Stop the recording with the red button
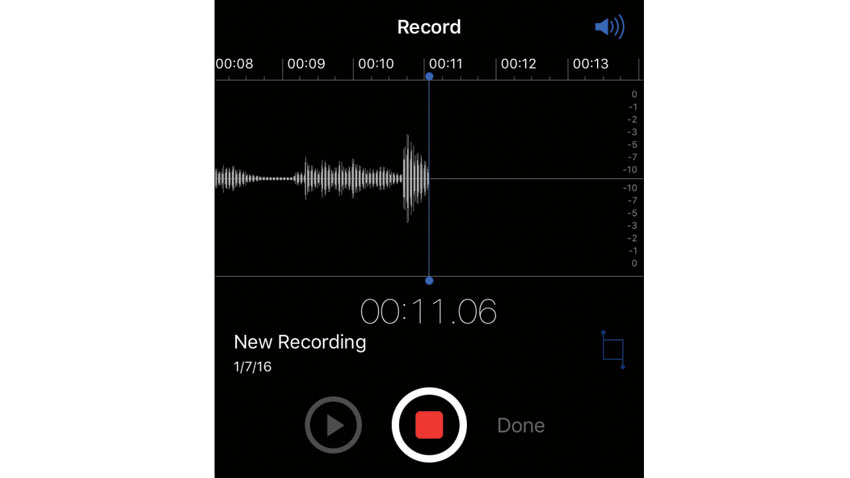 pyautogui.click(x=429, y=425)
